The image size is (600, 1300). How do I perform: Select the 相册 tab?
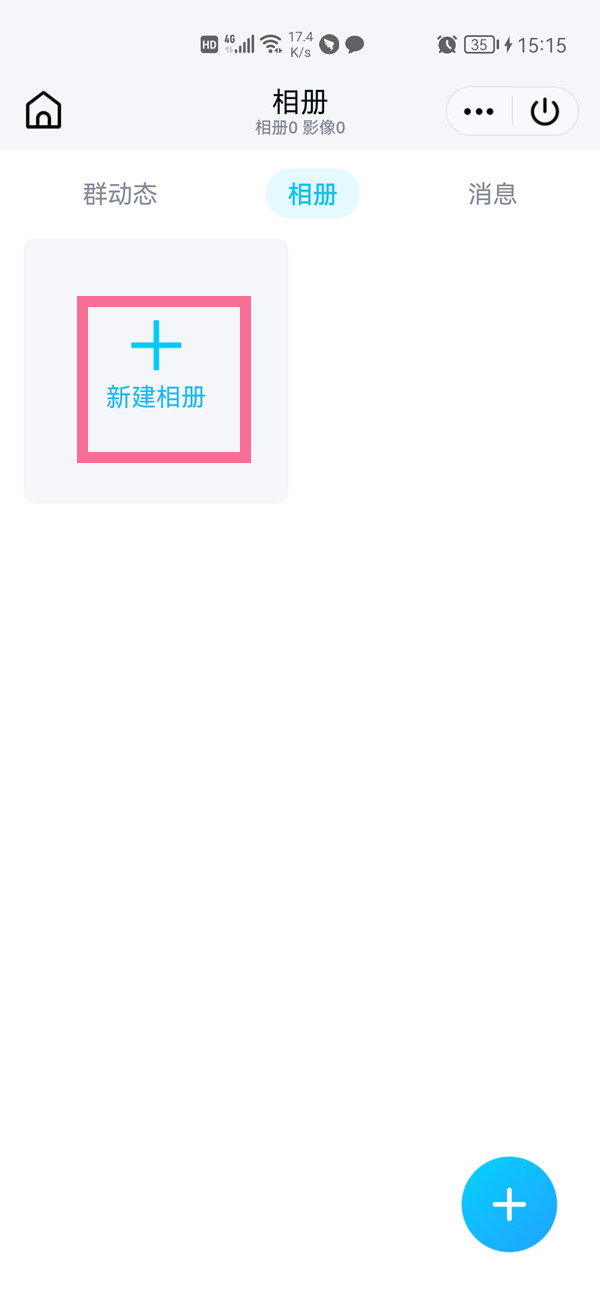click(x=312, y=194)
